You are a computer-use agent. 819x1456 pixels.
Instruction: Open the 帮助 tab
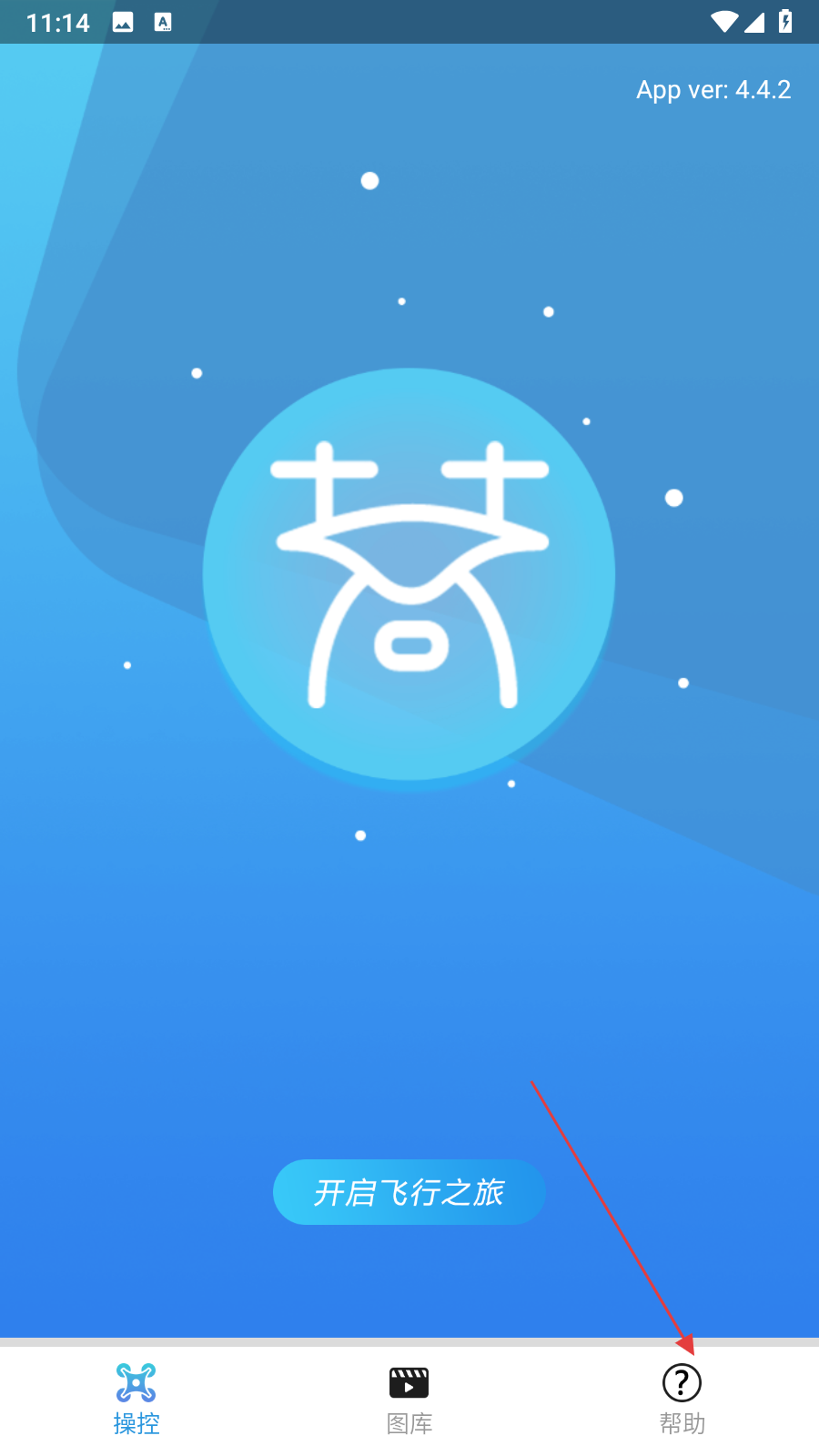[682, 1400]
